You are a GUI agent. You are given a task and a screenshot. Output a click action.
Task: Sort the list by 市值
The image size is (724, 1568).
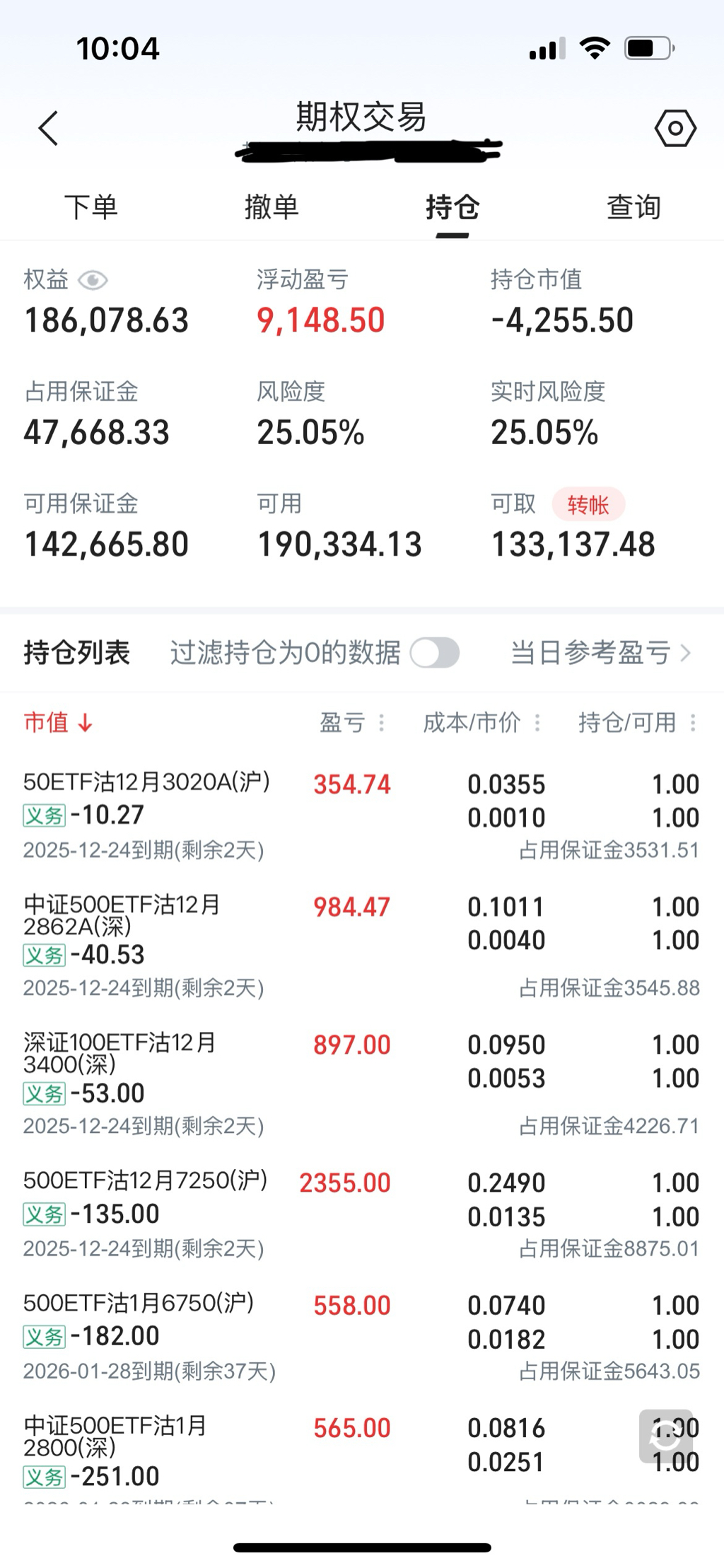tap(58, 723)
